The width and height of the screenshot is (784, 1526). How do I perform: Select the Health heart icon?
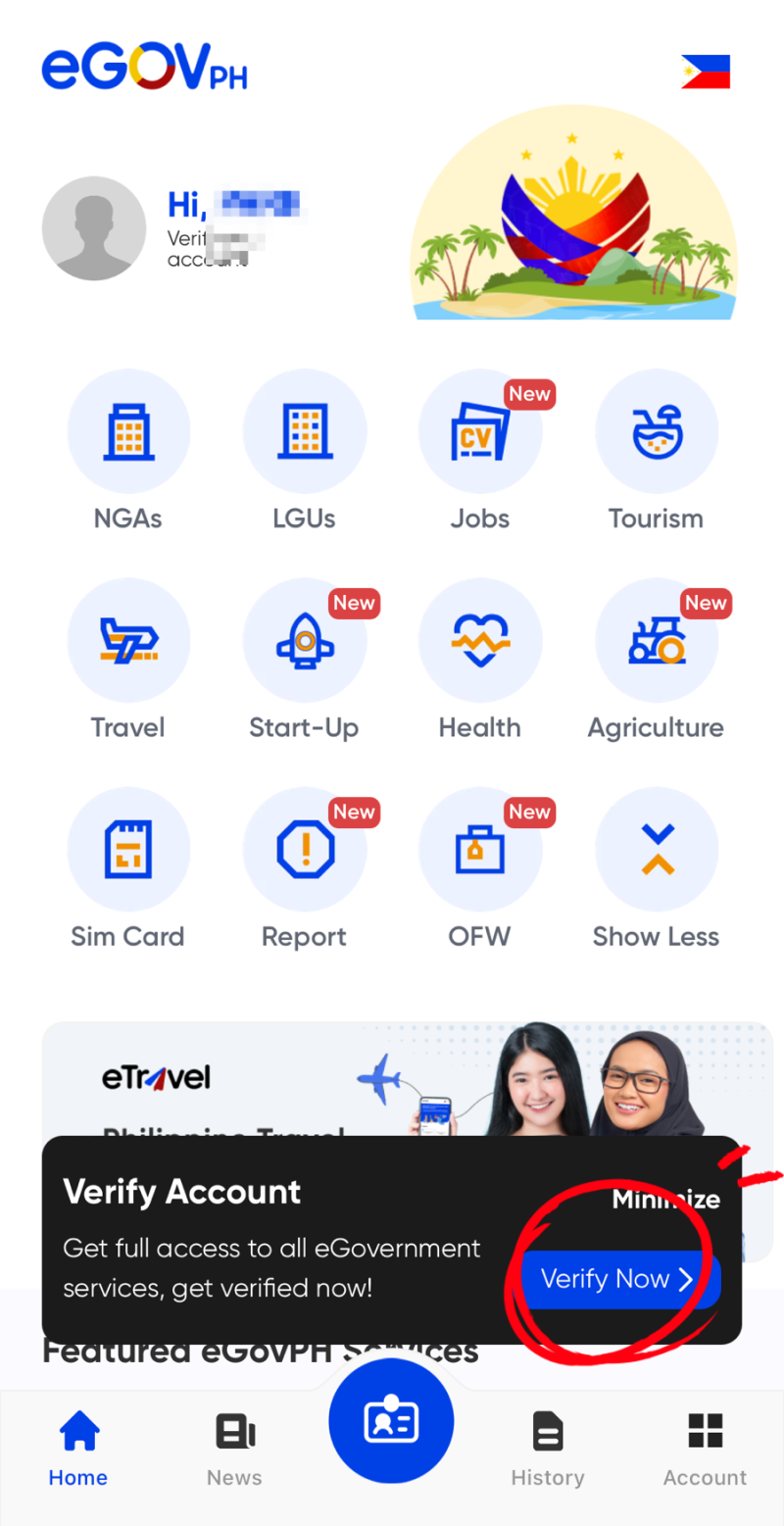480,640
